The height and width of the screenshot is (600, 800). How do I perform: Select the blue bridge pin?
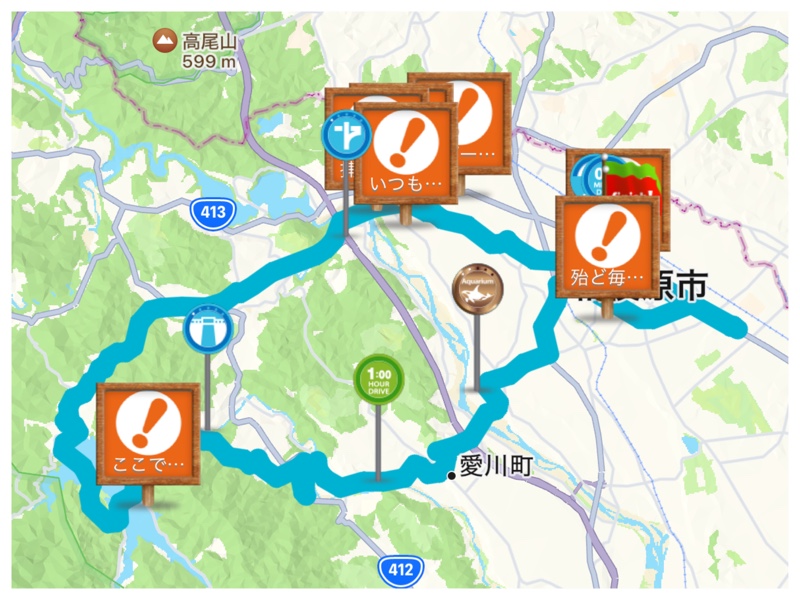pos(208,329)
